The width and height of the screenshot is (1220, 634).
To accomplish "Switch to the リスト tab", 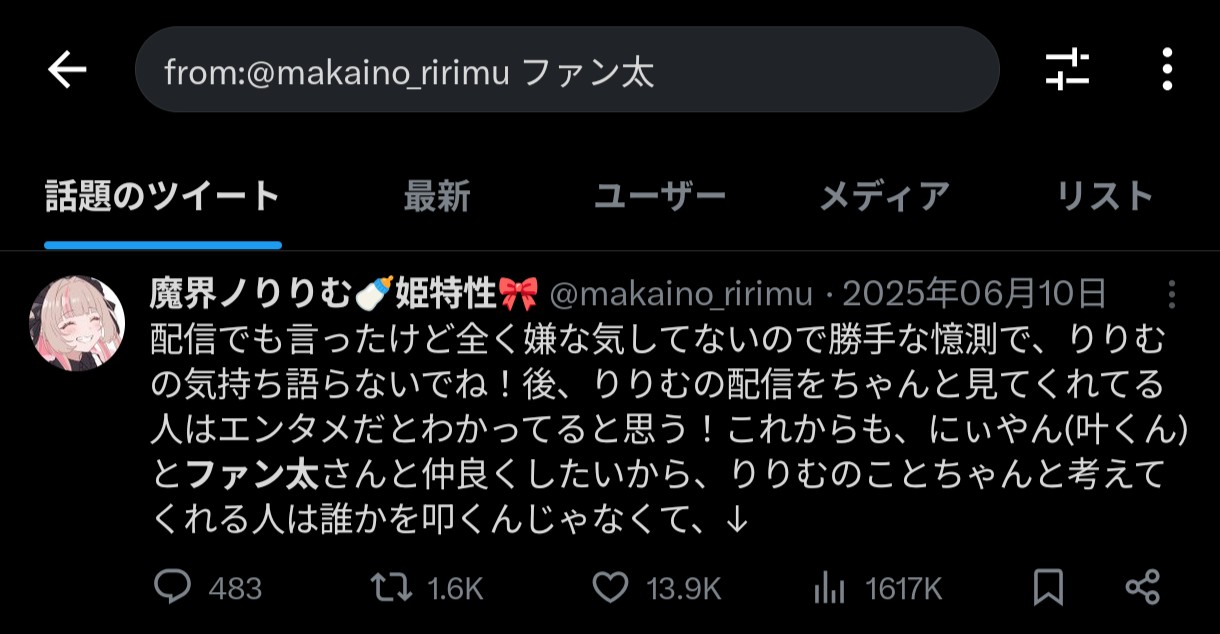I will click(x=1105, y=197).
